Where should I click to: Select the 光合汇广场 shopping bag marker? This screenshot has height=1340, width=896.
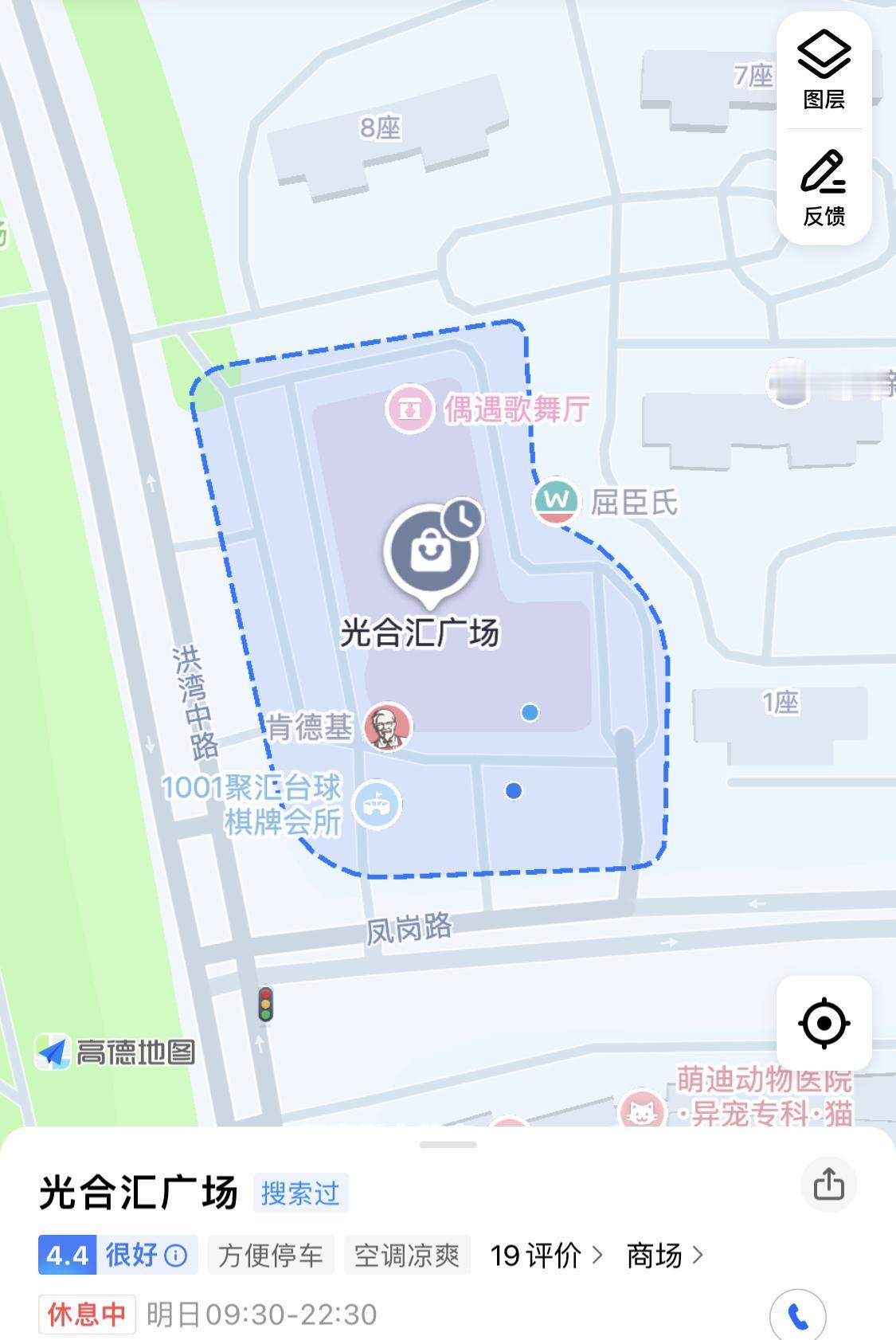[x=429, y=550]
